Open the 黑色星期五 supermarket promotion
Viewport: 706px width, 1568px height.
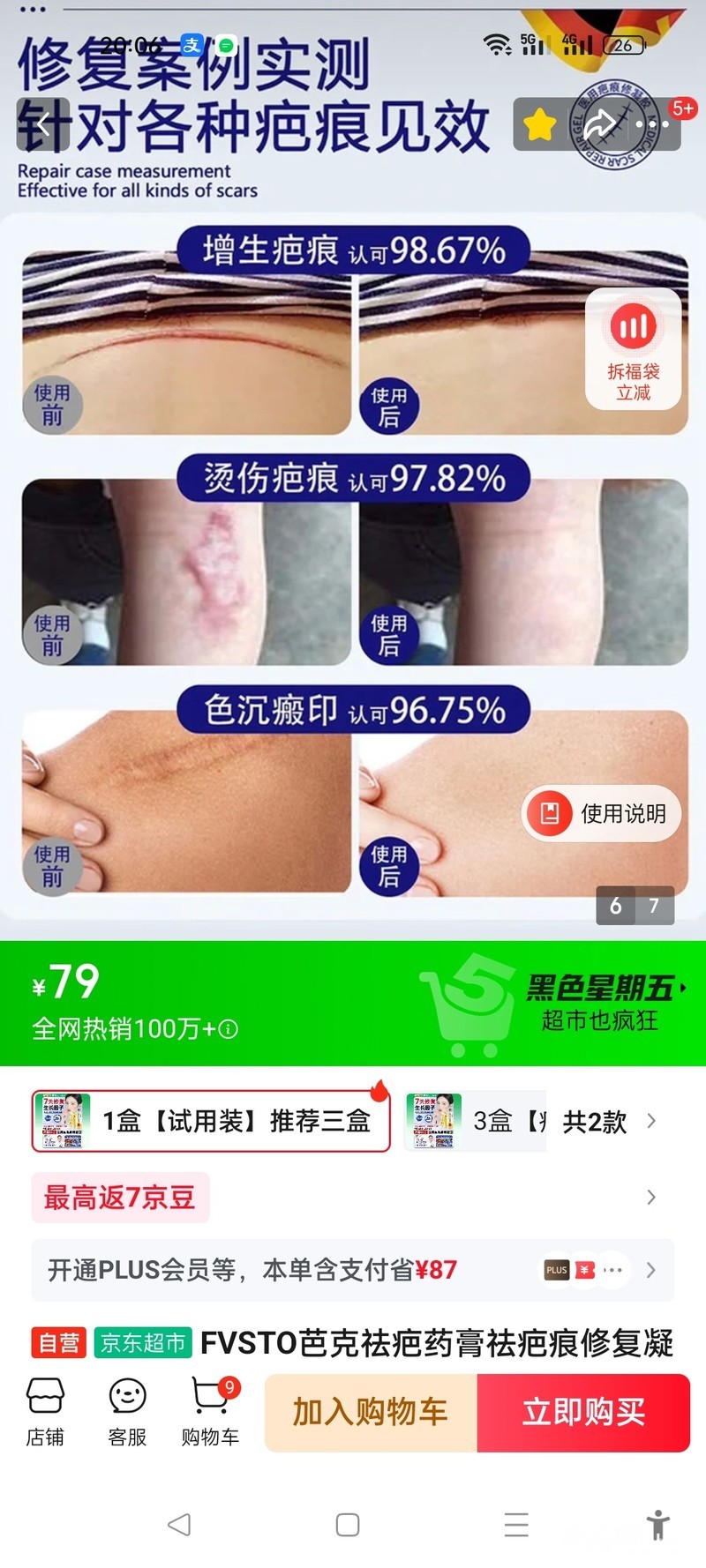click(x=600, y=1003)
